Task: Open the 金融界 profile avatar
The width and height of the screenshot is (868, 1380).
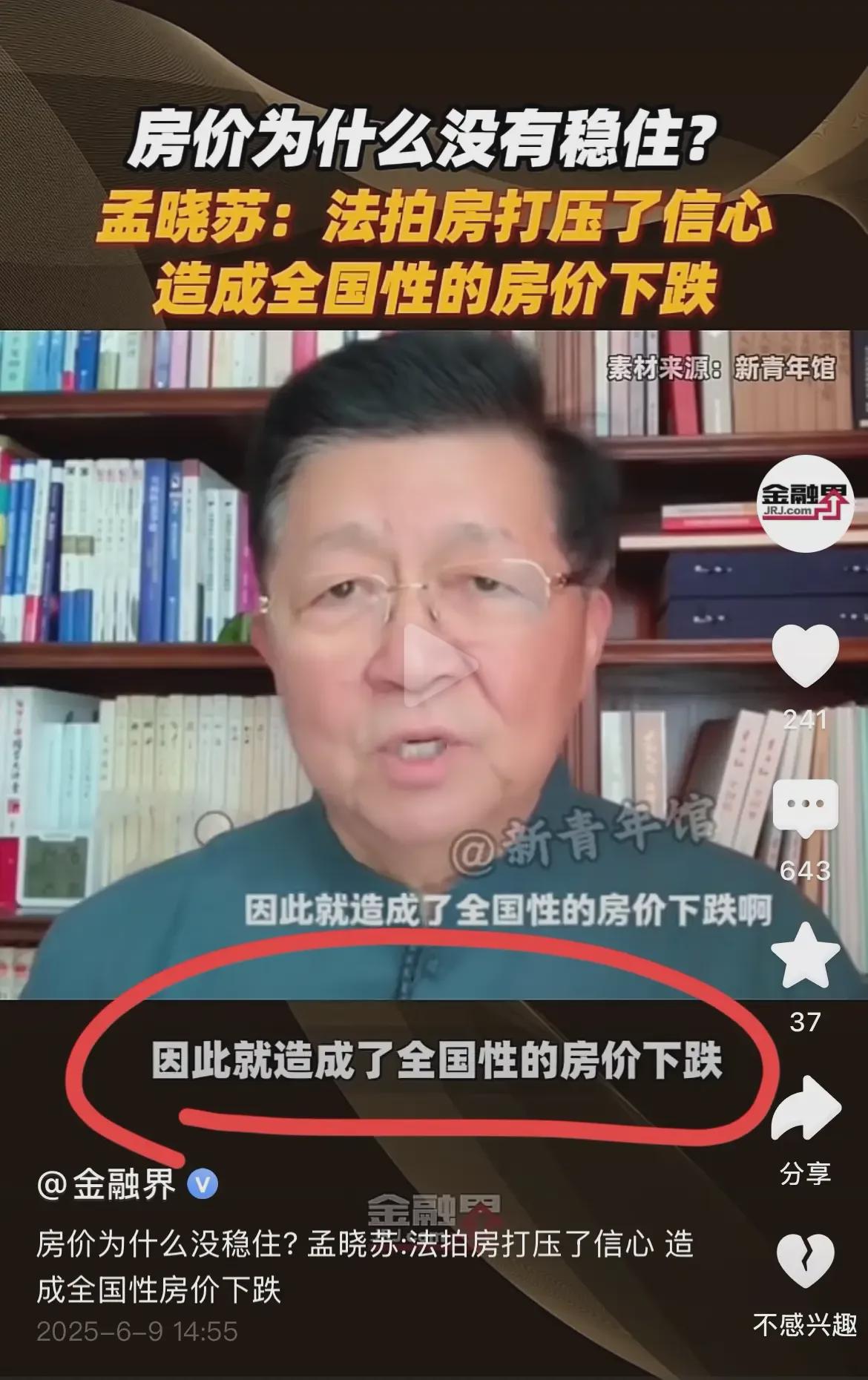Action: (805, 504)
